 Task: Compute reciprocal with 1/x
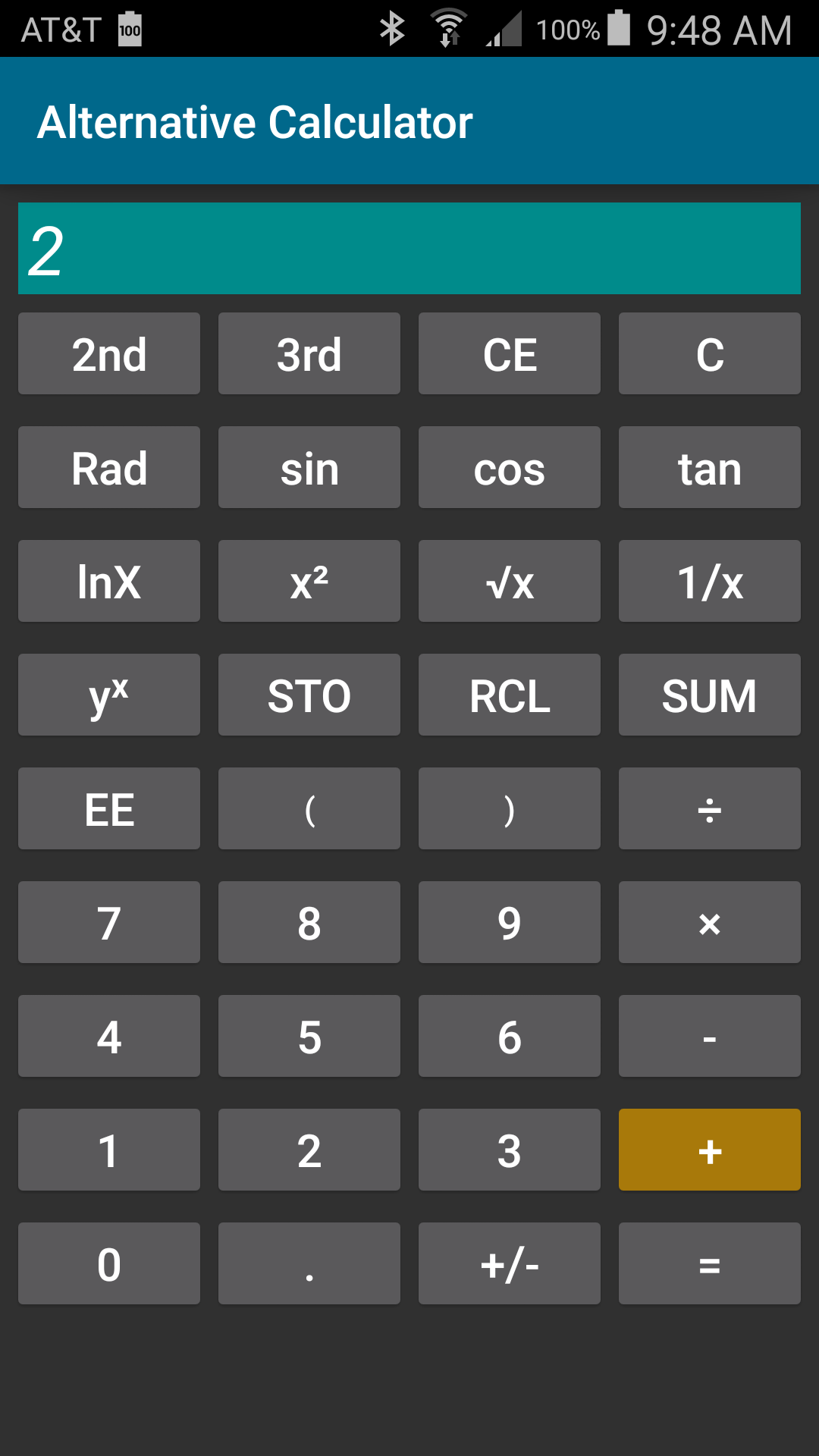click(710, 581)
